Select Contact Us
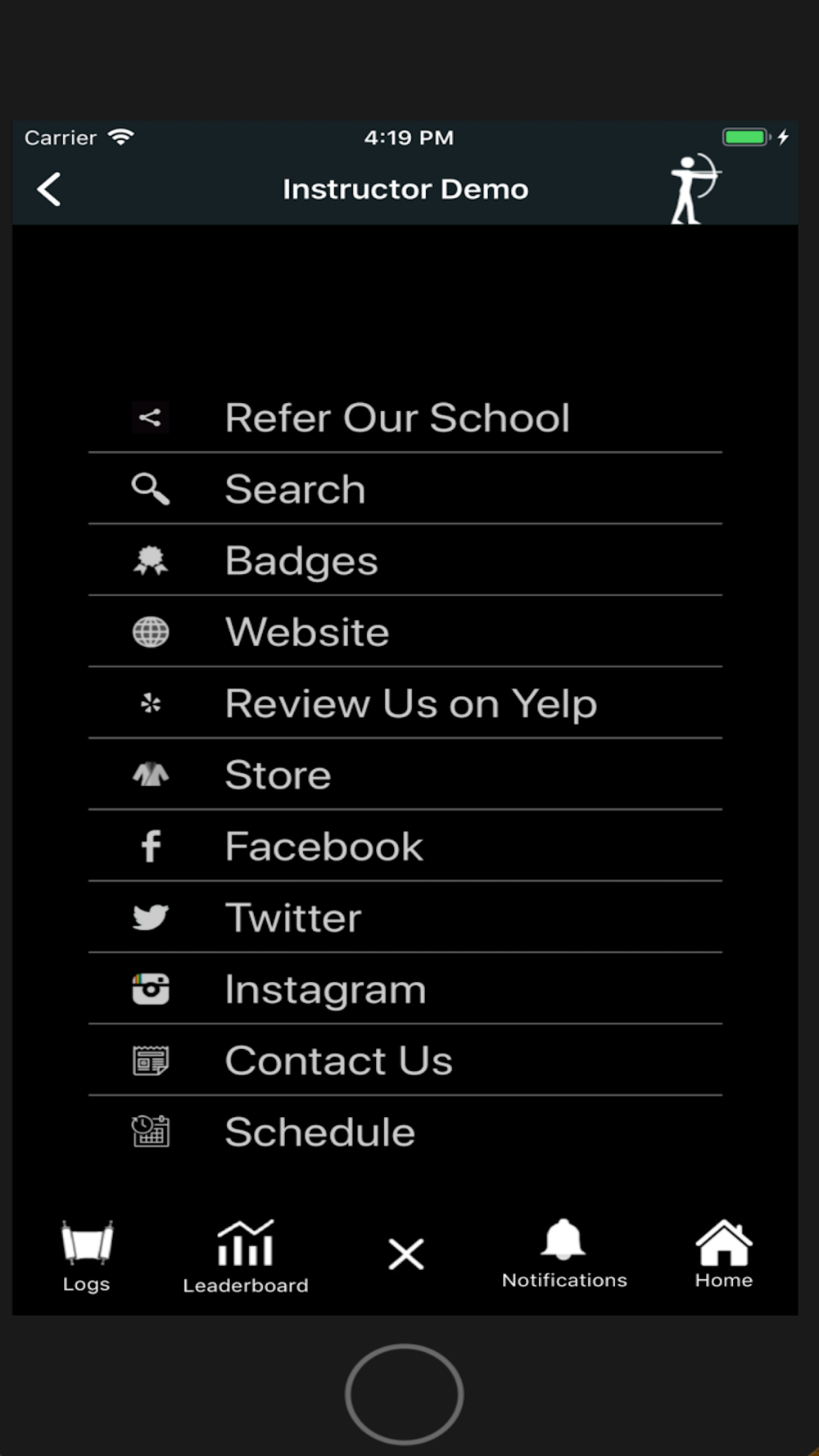The width and height of the screenshot is (819, 1456). 405,1060
